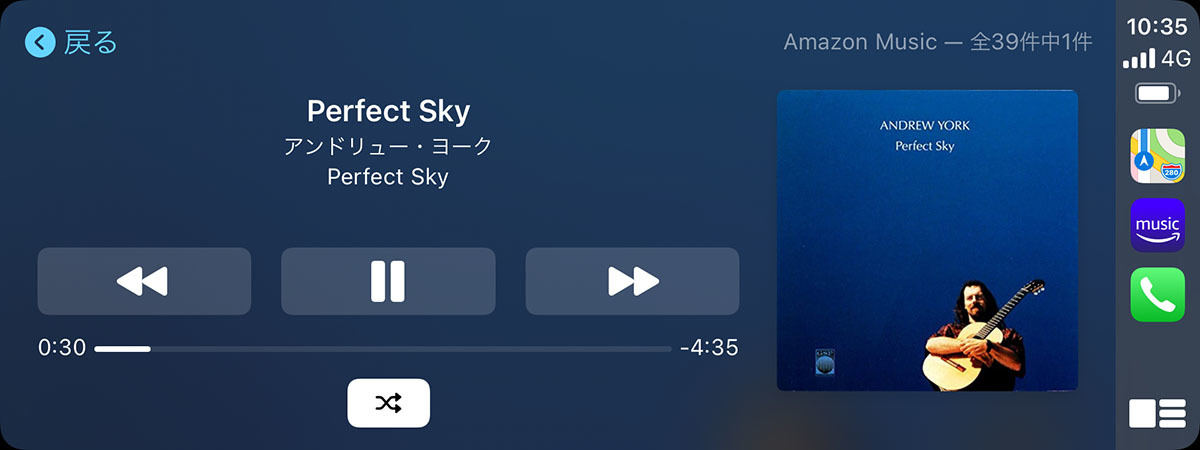Open Amazon Music from the sidebar
The image size is (1200, 450).
coord(1157,226)
